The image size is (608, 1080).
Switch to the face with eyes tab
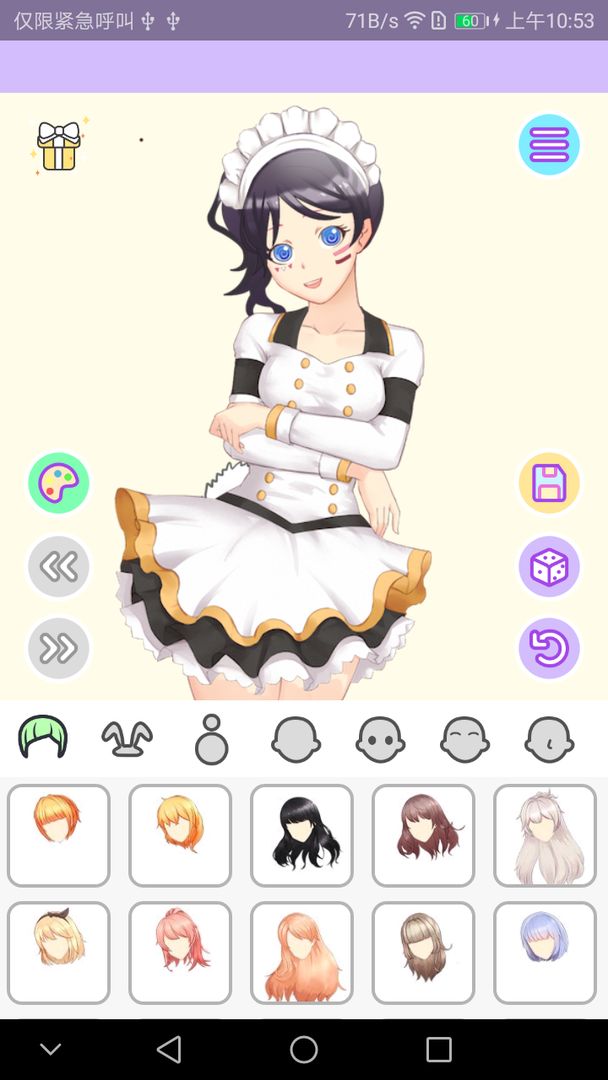pos(380,739)
